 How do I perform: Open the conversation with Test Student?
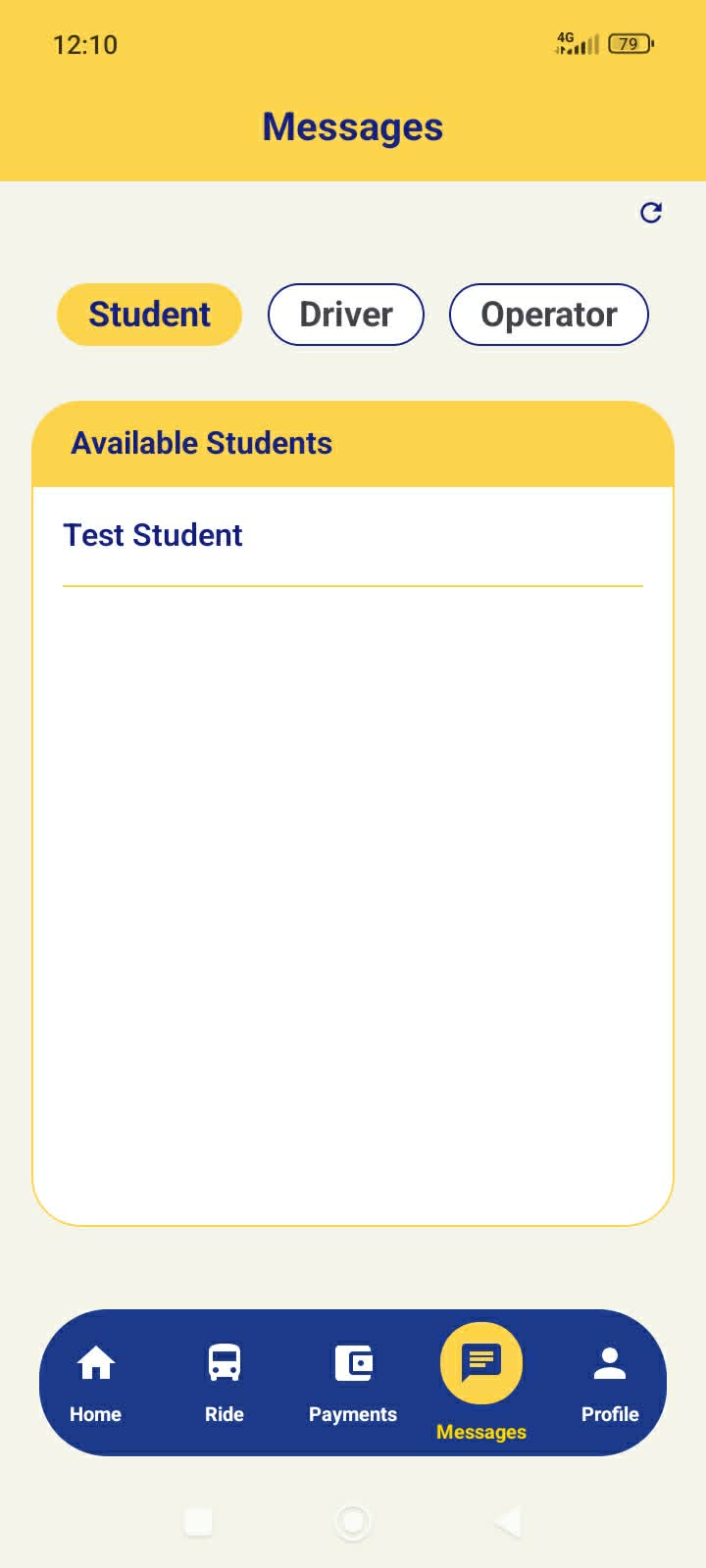point(352,535)
